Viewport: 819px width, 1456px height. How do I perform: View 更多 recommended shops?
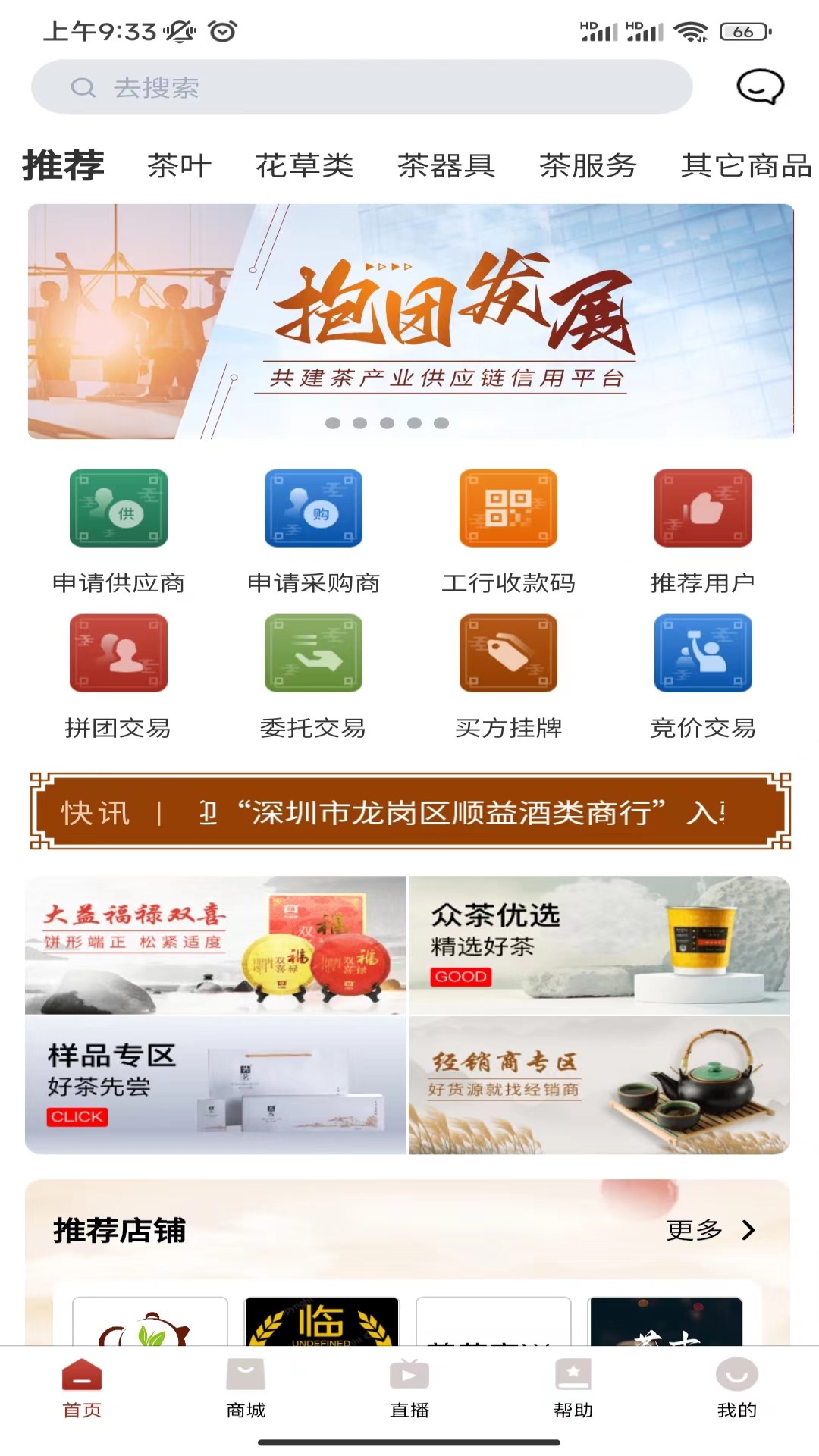tap(710, 1230)
